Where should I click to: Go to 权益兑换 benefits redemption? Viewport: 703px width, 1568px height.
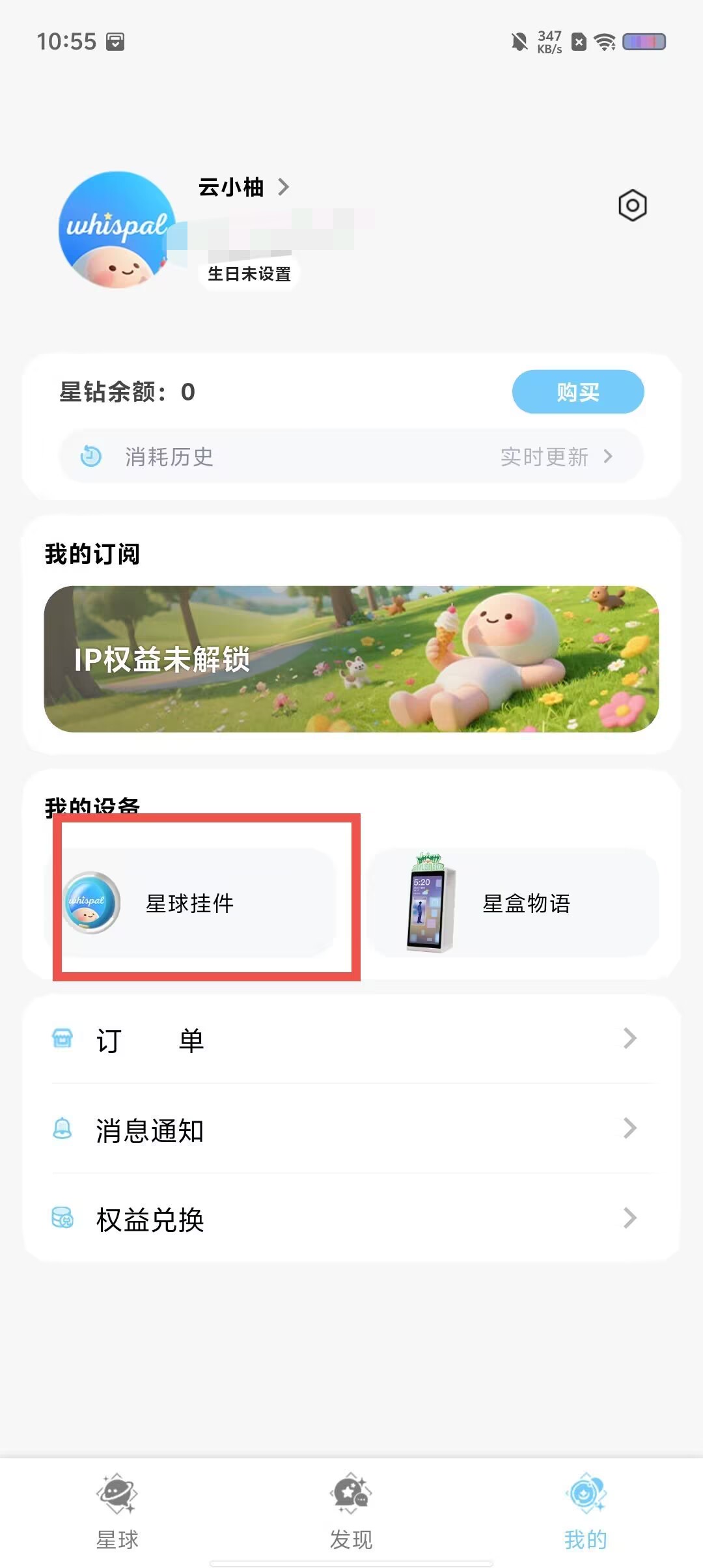(351, 1219)
